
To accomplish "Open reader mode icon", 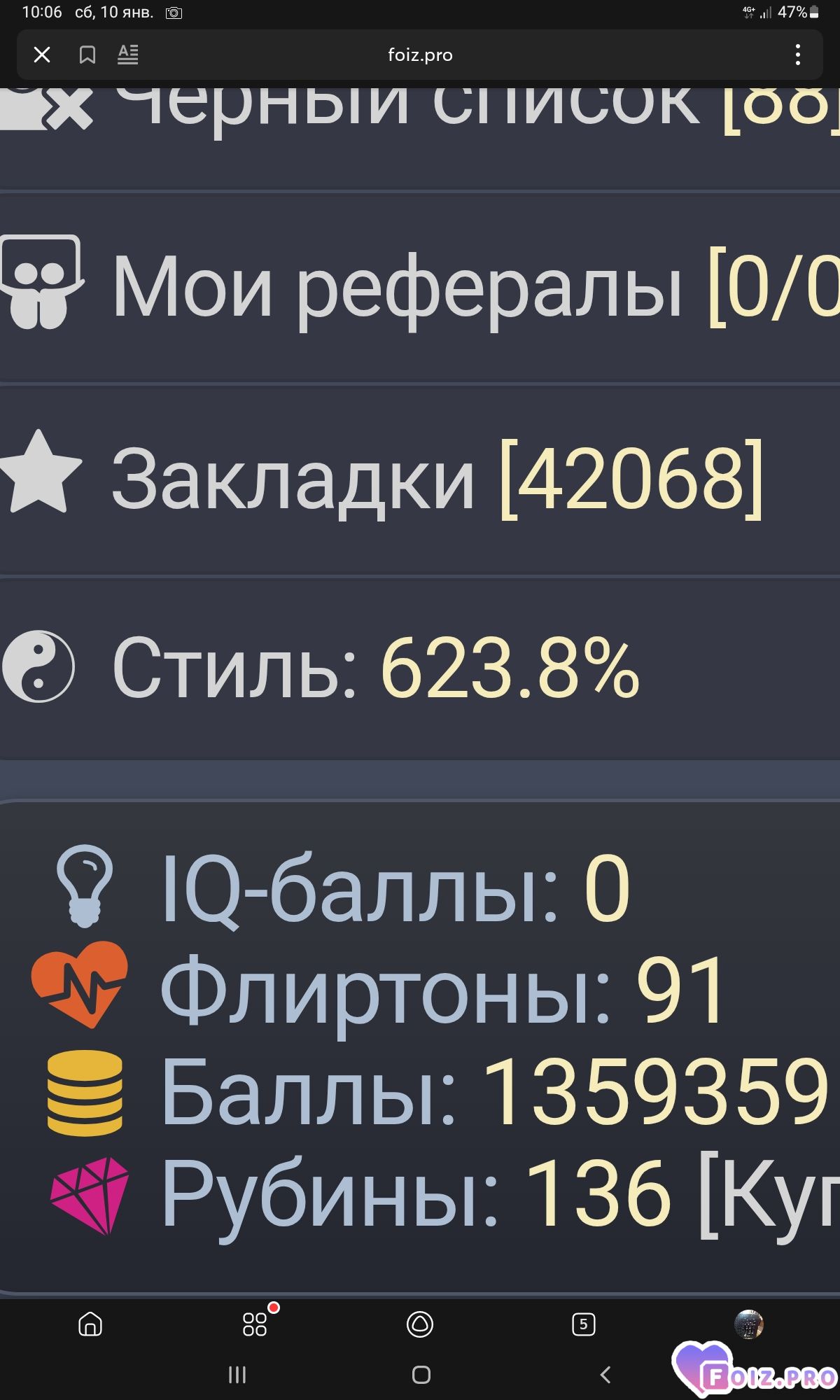I will click(127, 55).
